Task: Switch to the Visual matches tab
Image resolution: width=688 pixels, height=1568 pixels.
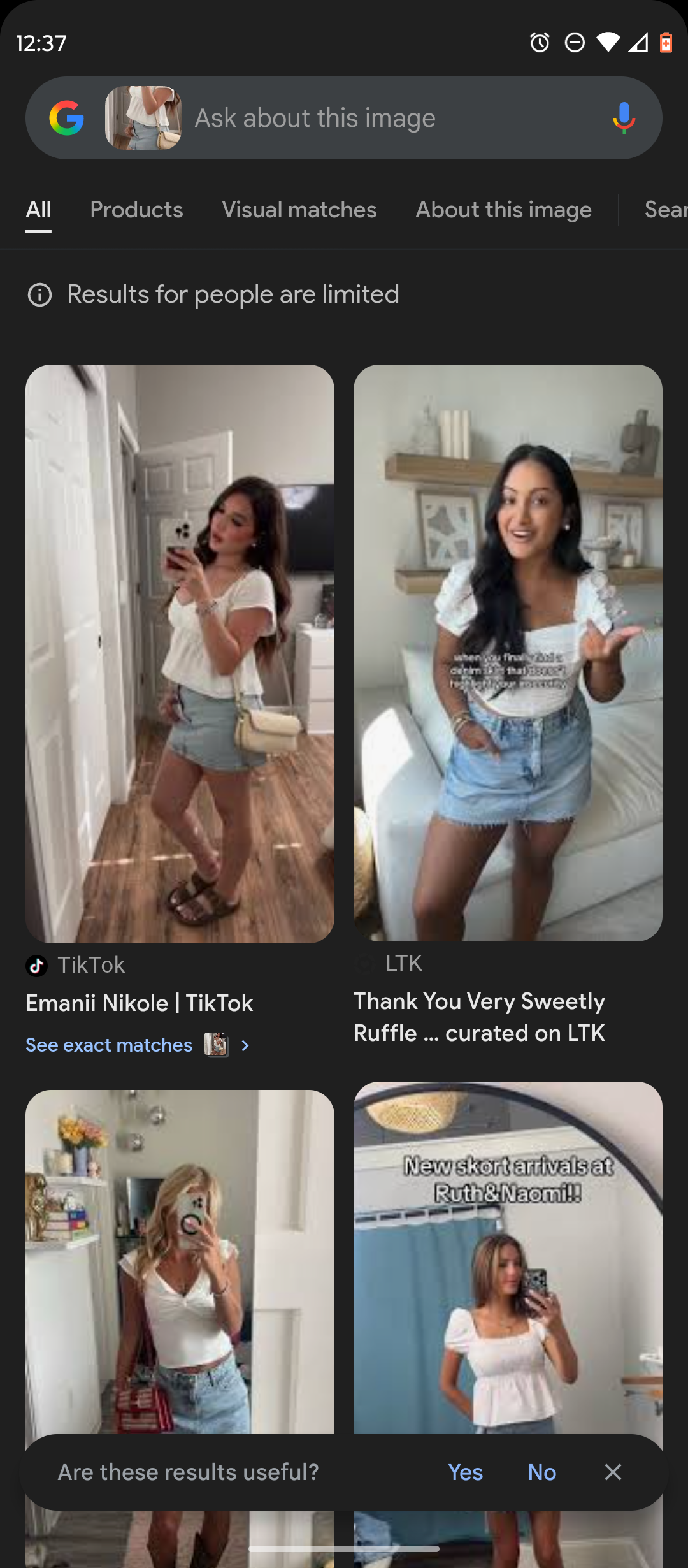Action: [x=299, y=210]
